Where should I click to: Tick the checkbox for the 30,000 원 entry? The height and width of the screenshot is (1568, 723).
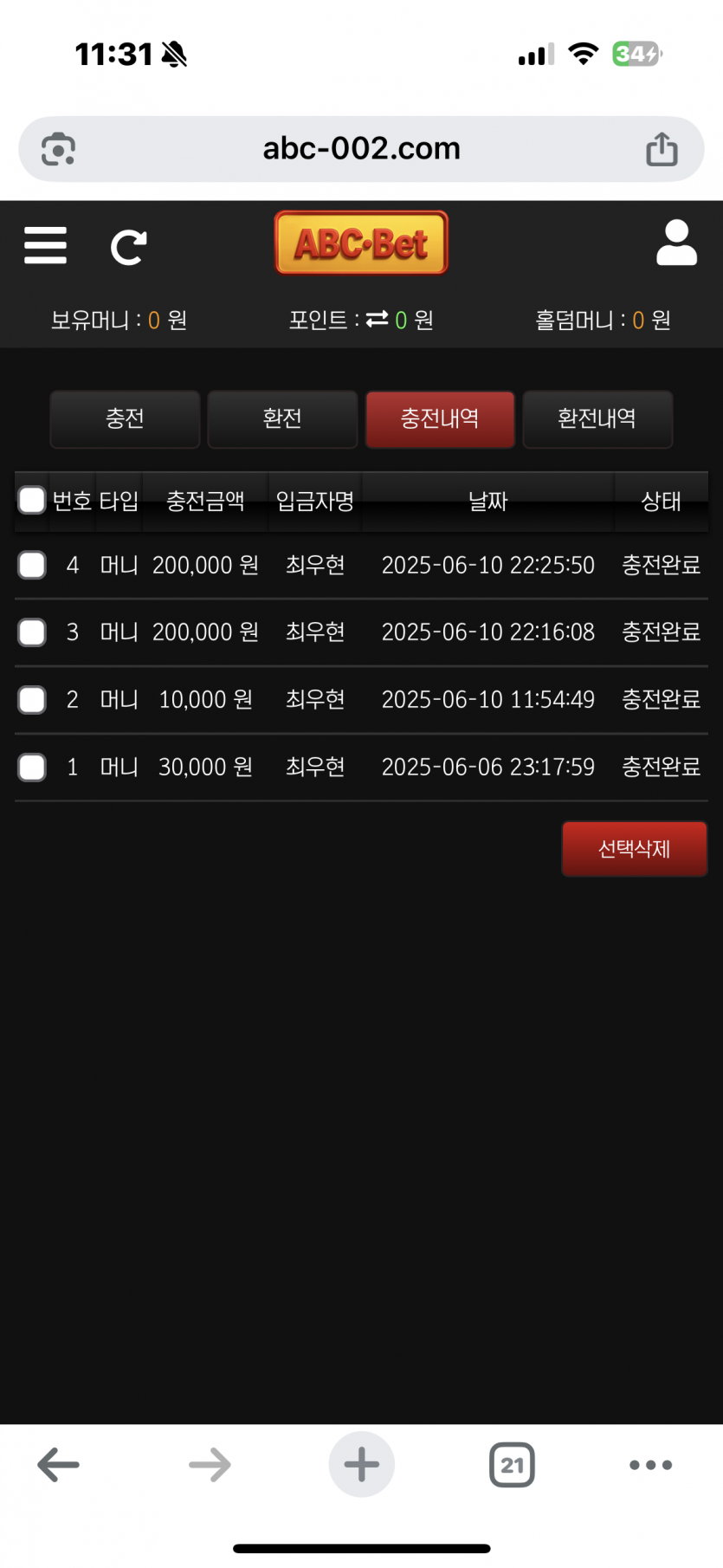pyautogui.click(x=32, y=767)
